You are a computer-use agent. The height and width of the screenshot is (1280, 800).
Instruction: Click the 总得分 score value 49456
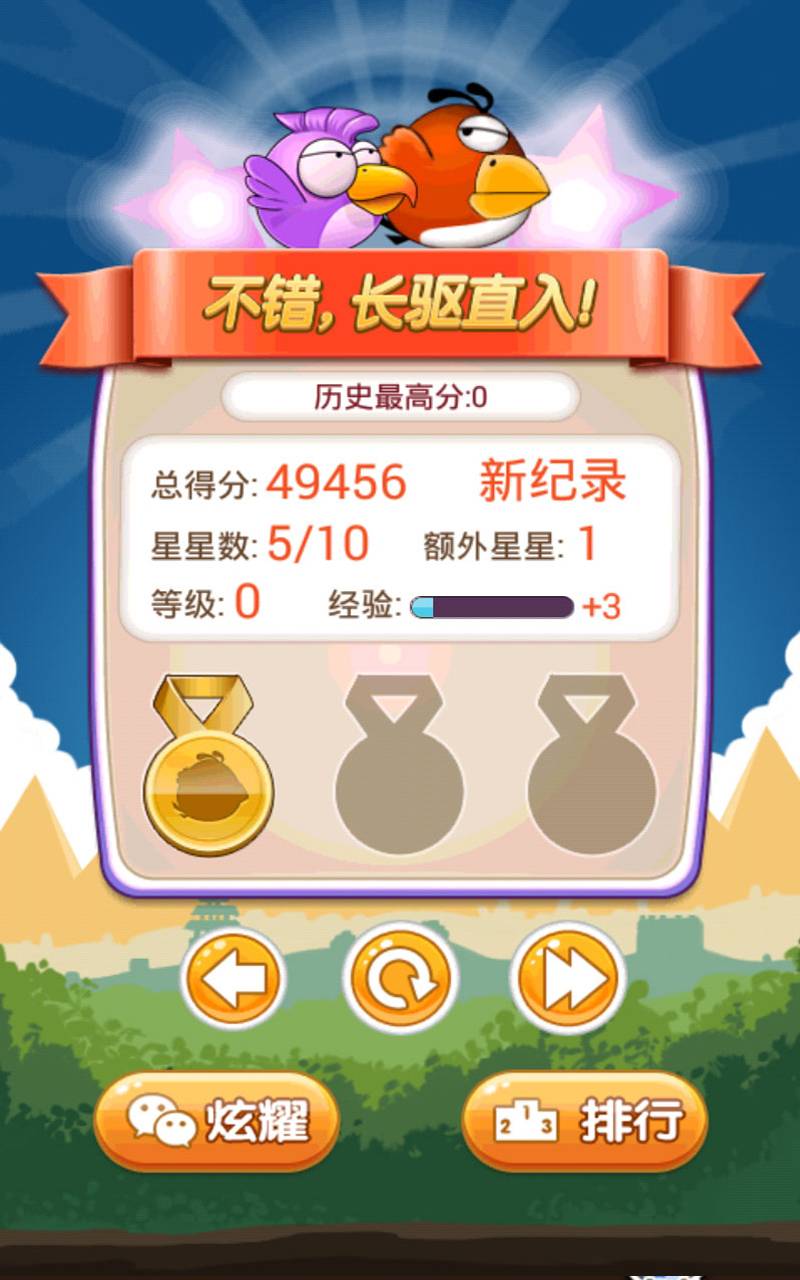pyautogui.click(x=335, y=481)
